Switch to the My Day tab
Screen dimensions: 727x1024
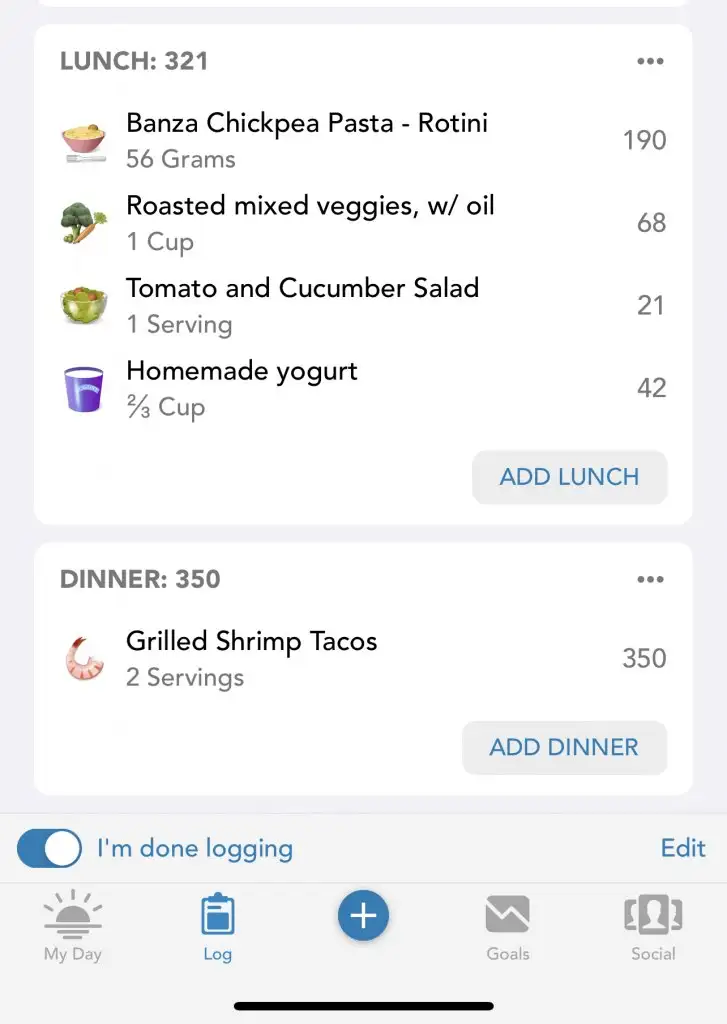(x=73, y=927)
